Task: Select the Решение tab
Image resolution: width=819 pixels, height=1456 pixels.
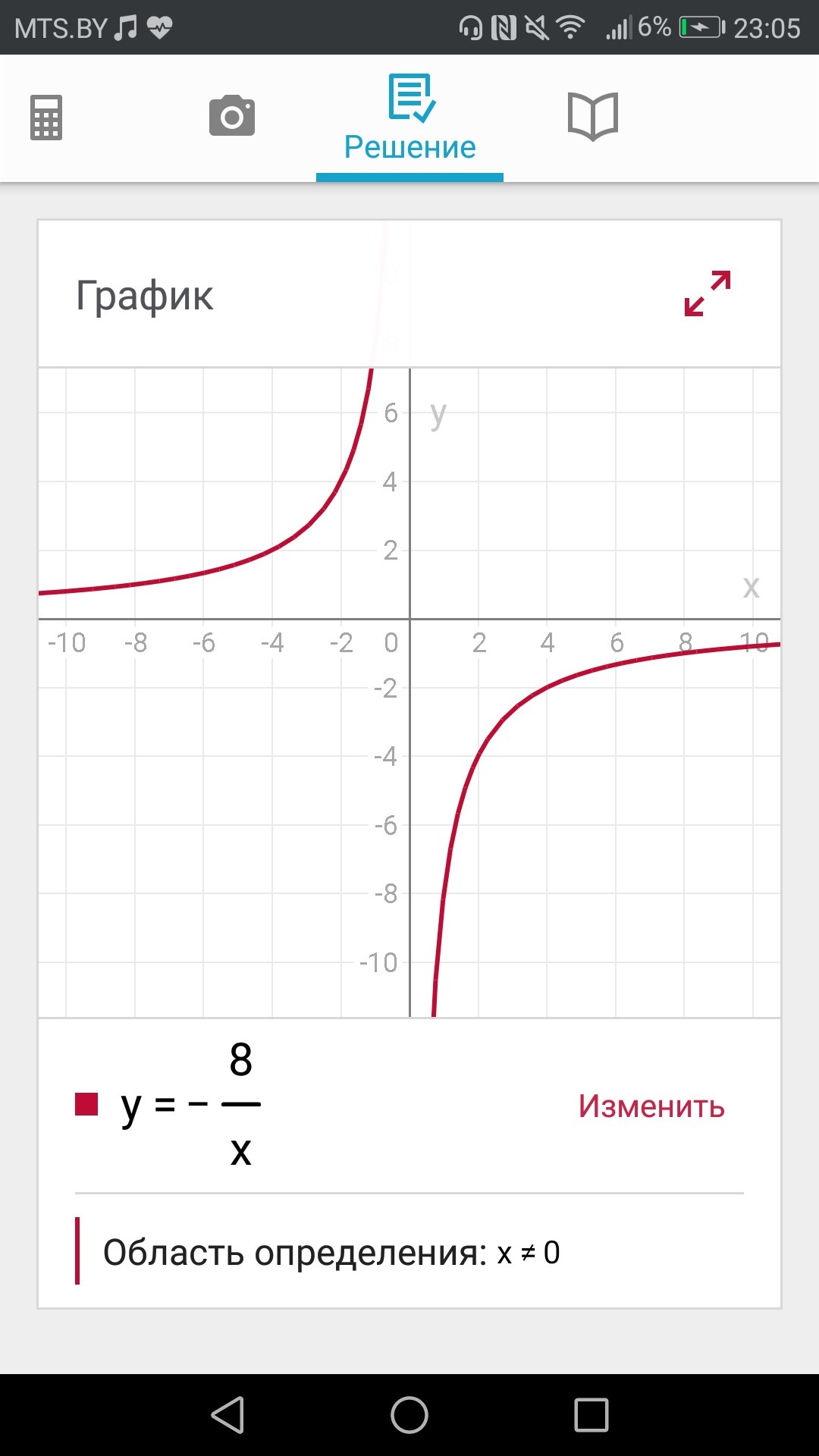Action: tap(409, 118)
